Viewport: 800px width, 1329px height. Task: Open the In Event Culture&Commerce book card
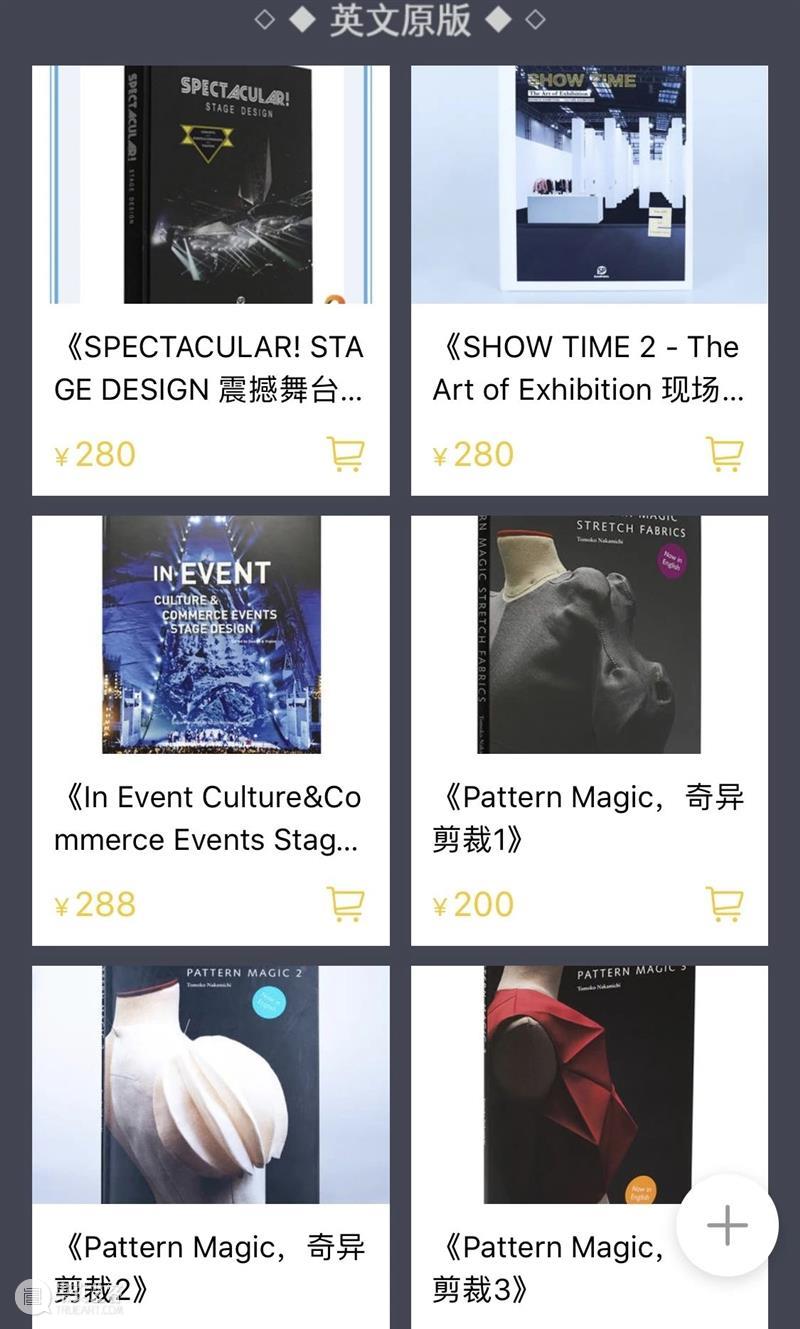point(210,730)
